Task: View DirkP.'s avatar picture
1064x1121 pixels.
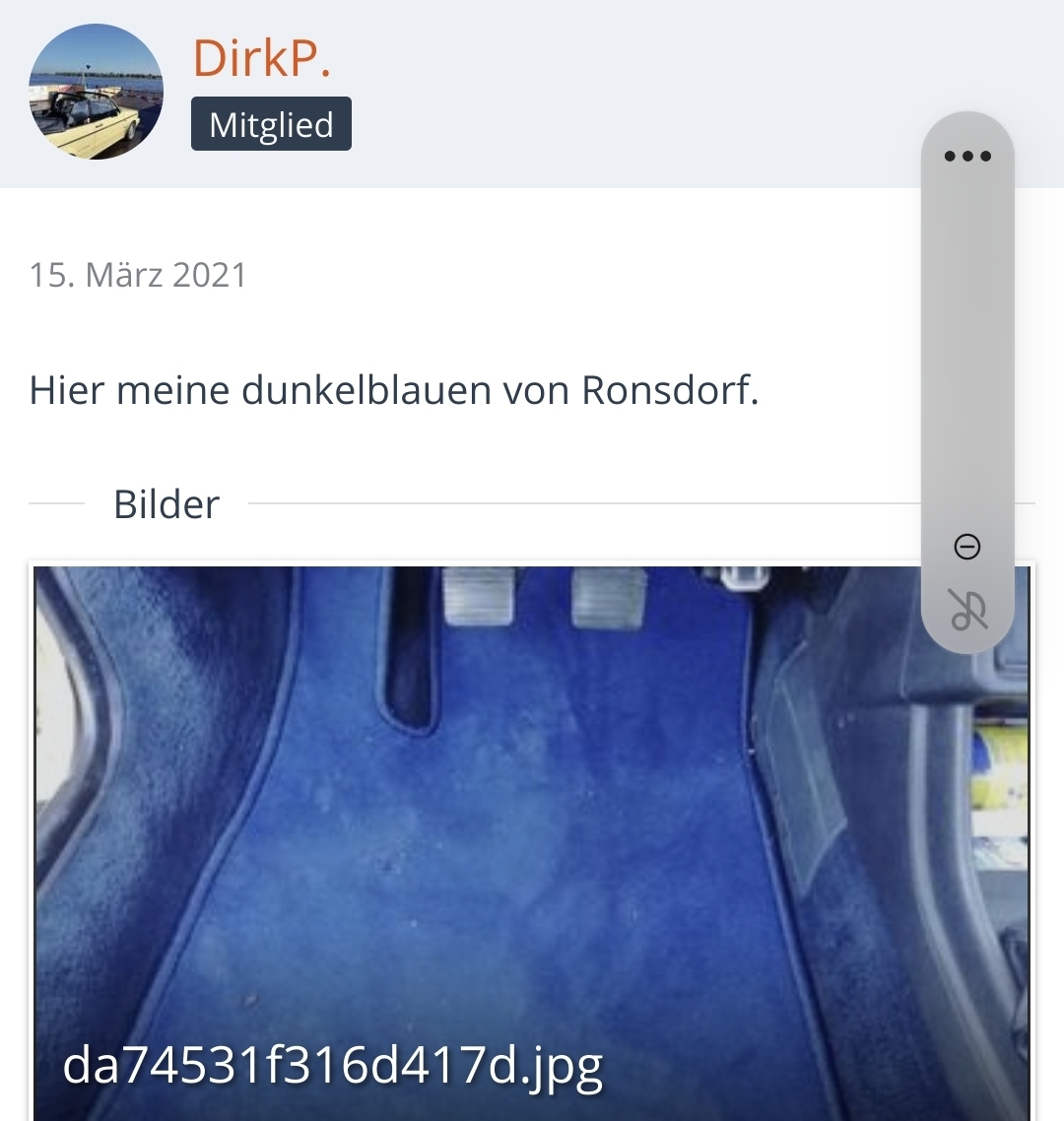Action: point(97,93)
